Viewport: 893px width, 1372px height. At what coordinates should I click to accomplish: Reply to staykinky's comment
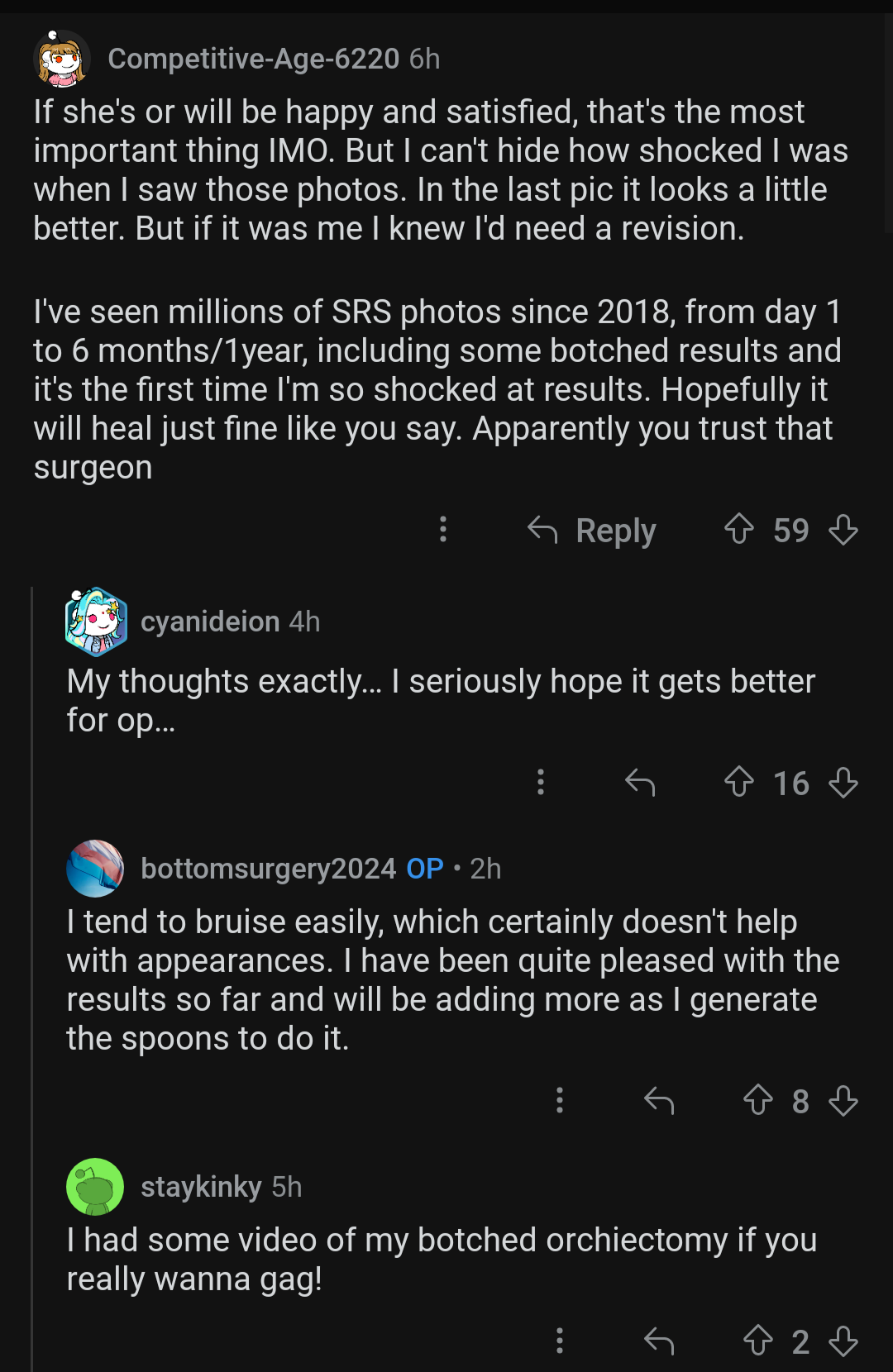coord(659,1341)
